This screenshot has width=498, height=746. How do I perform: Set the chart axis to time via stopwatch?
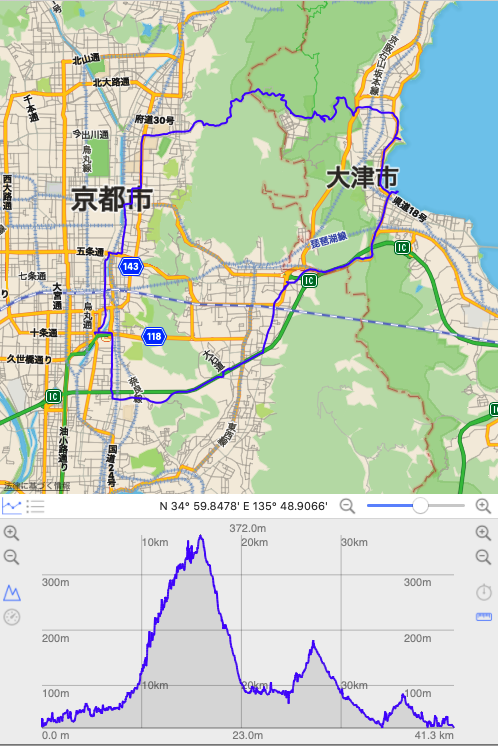pyautogui.click(x=484, y=592)
